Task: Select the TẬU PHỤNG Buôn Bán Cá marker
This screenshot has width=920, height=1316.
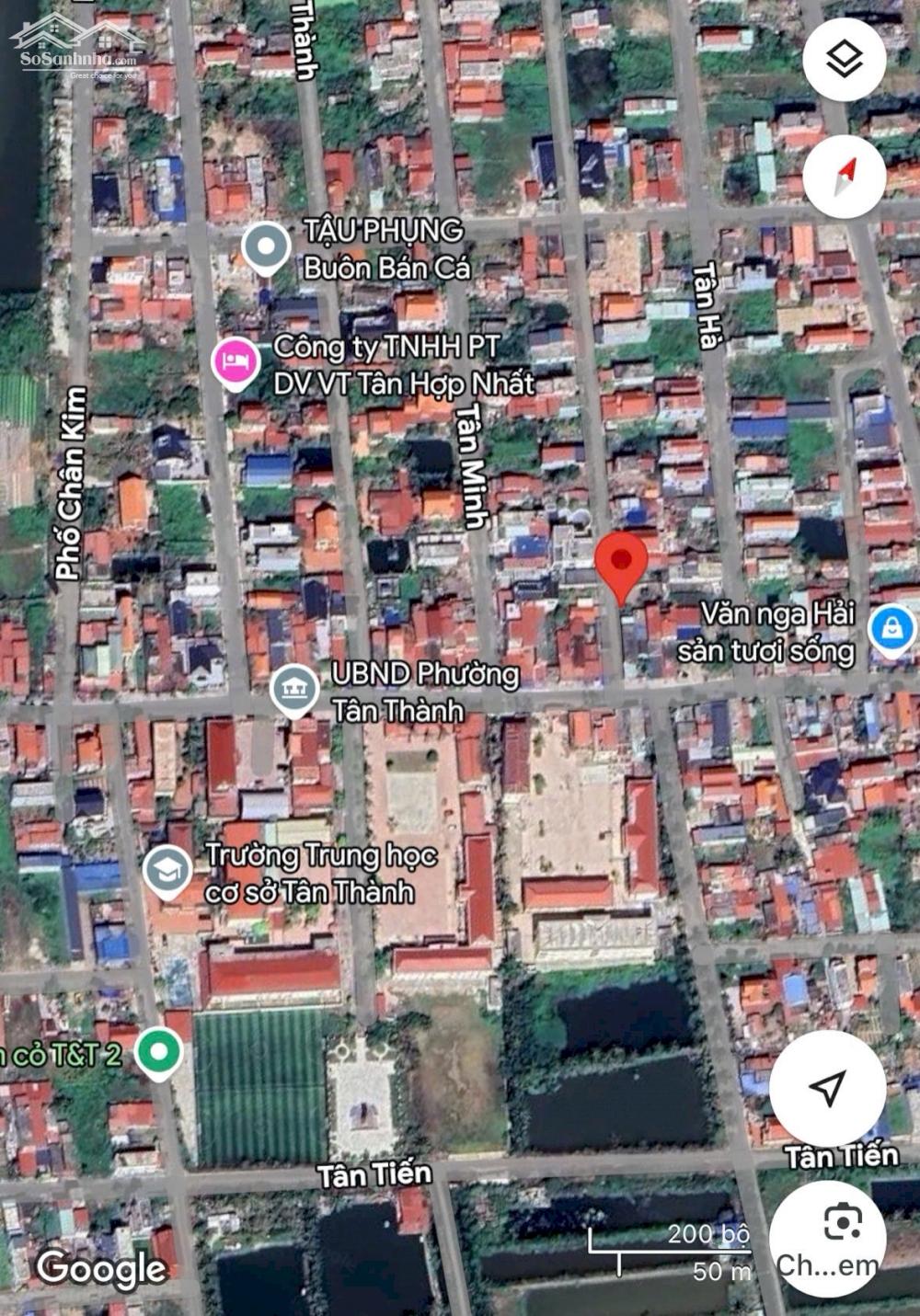Action: coord(266,247)
